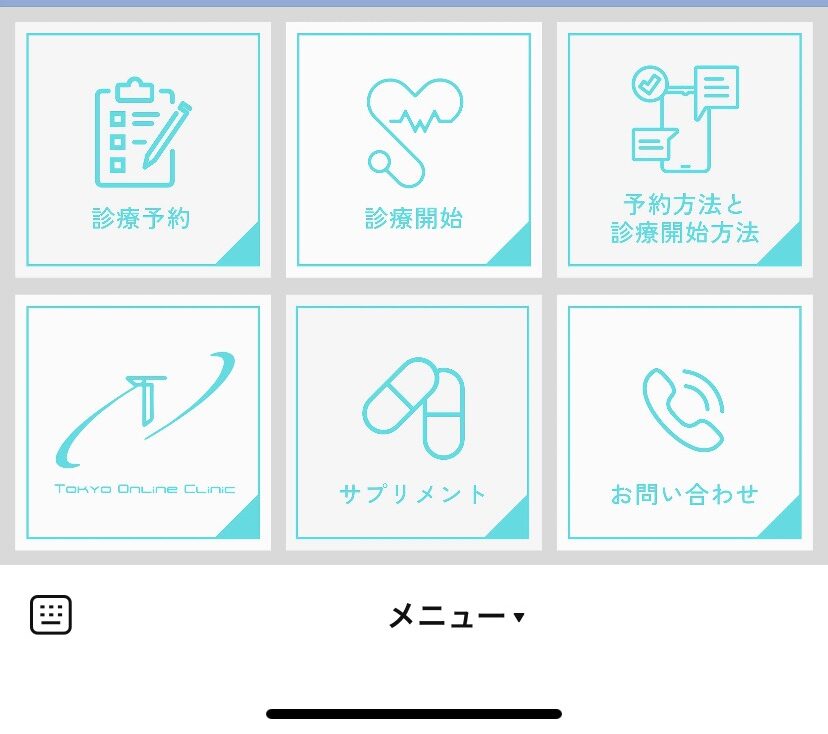Select the お問い合わせ tile
The width and height of the screenshot is (828, 734).
pos(685,422)
